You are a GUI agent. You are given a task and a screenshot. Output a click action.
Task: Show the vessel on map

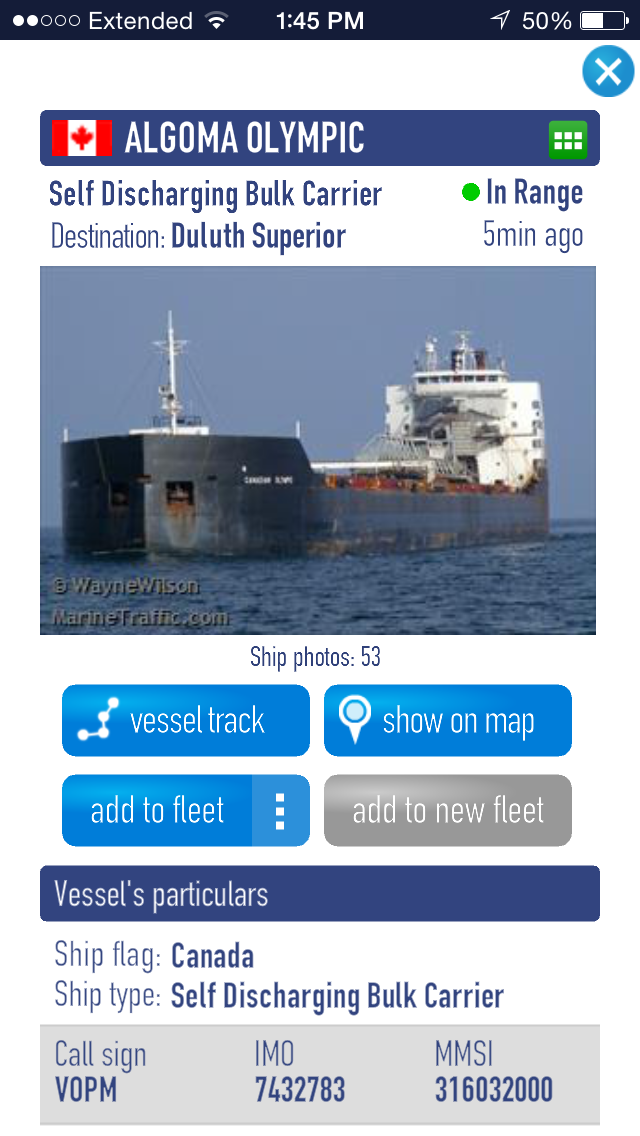448,720
